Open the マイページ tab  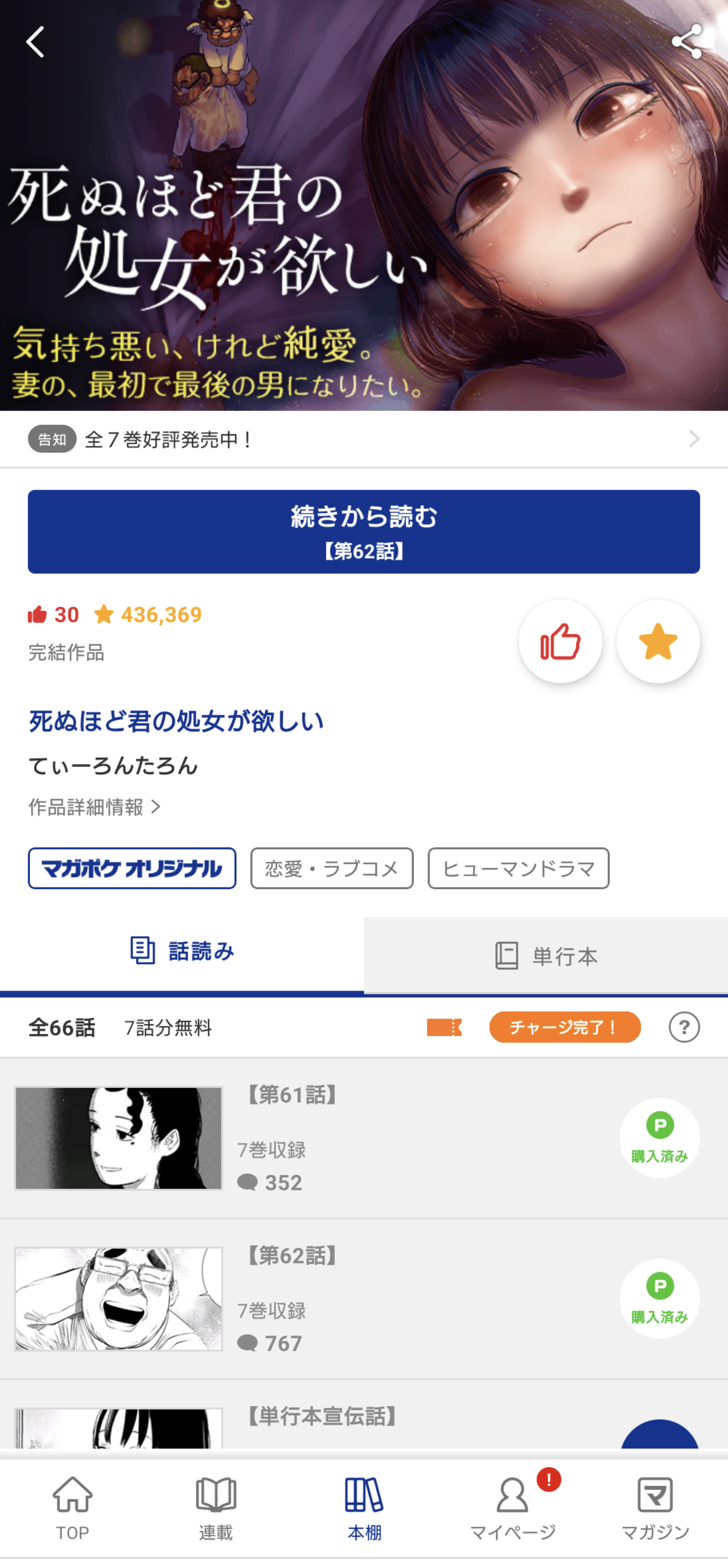point(512,1507)
